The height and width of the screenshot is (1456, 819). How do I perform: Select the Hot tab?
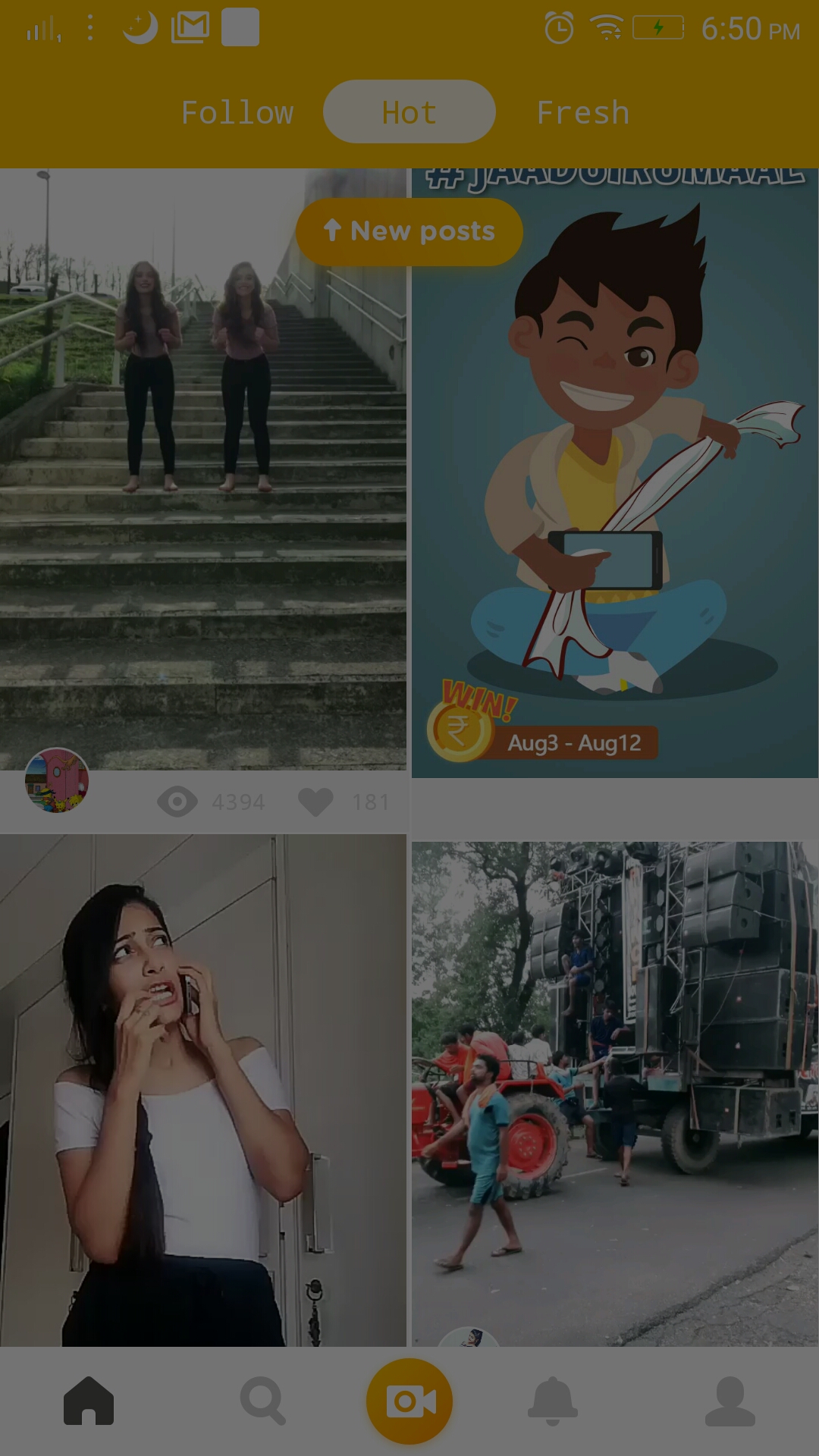tap(409, 112)
